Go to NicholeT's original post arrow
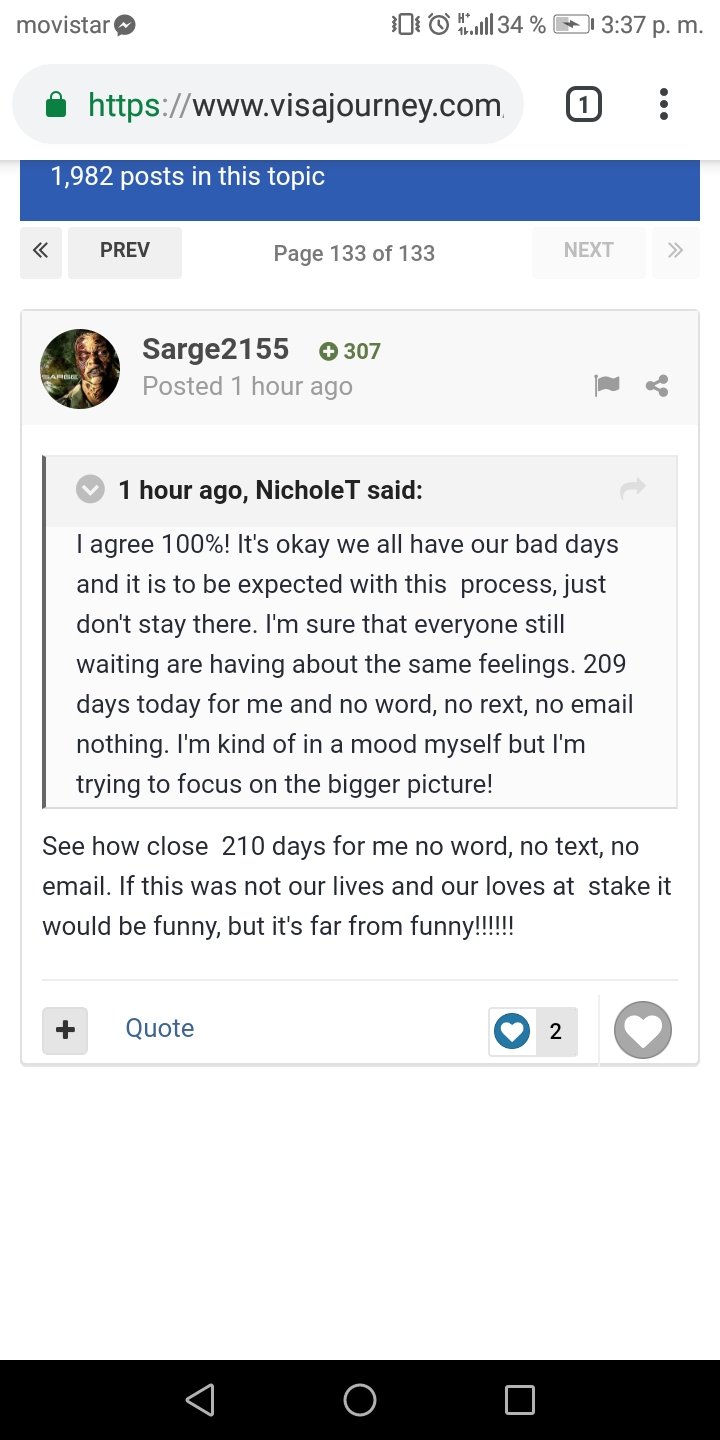Image resolution: width=720 pixels, height=1440 pixels. (x=633, y=489)
